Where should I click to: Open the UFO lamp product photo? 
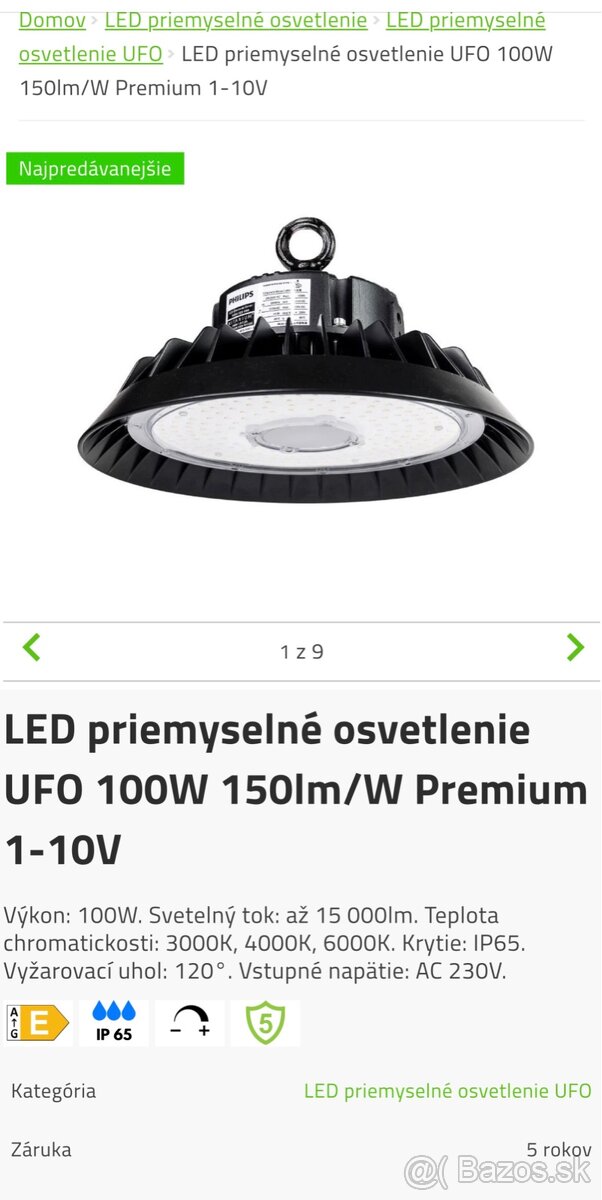coord(305,385)
